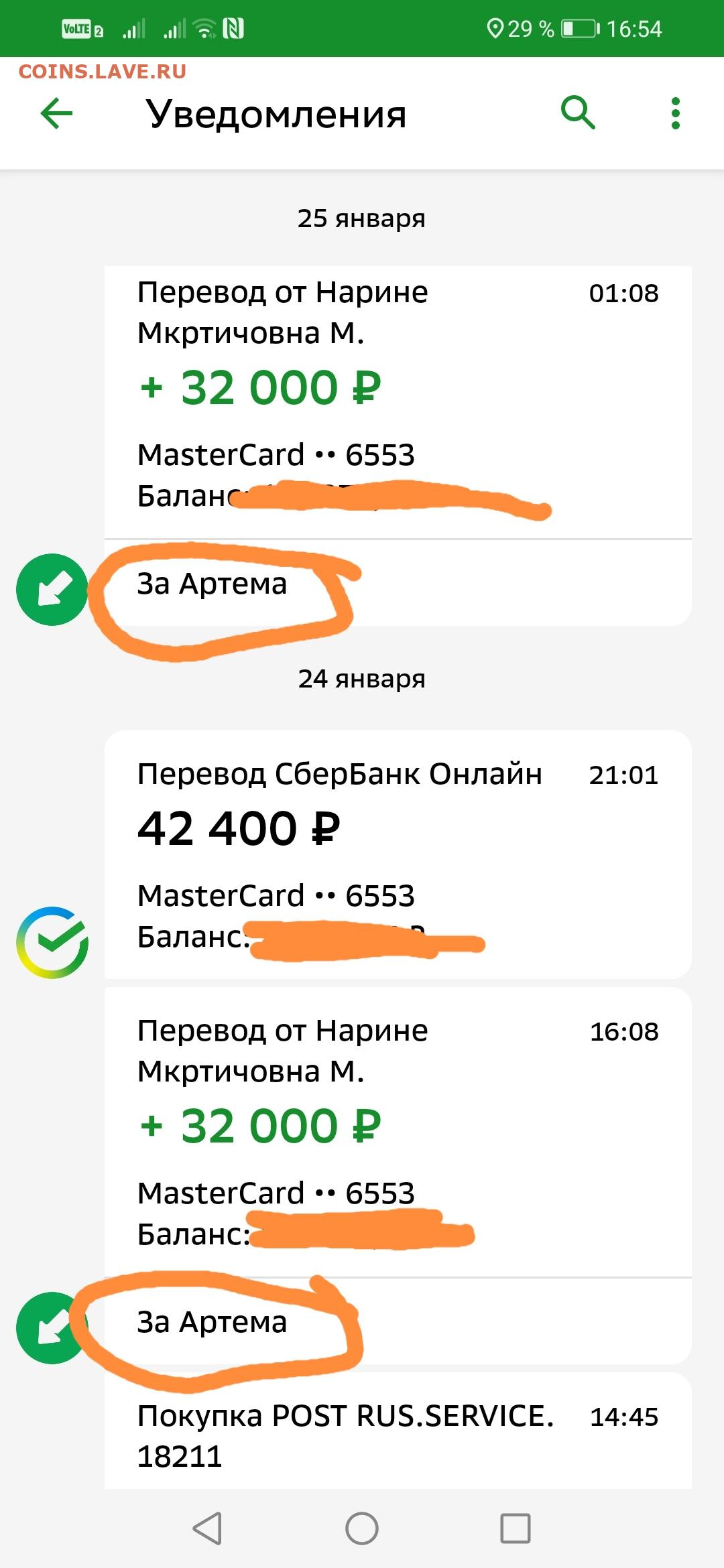Go back from Уведомления screen
Screen dimensions: 724x1568
click(x=56, y=113)
